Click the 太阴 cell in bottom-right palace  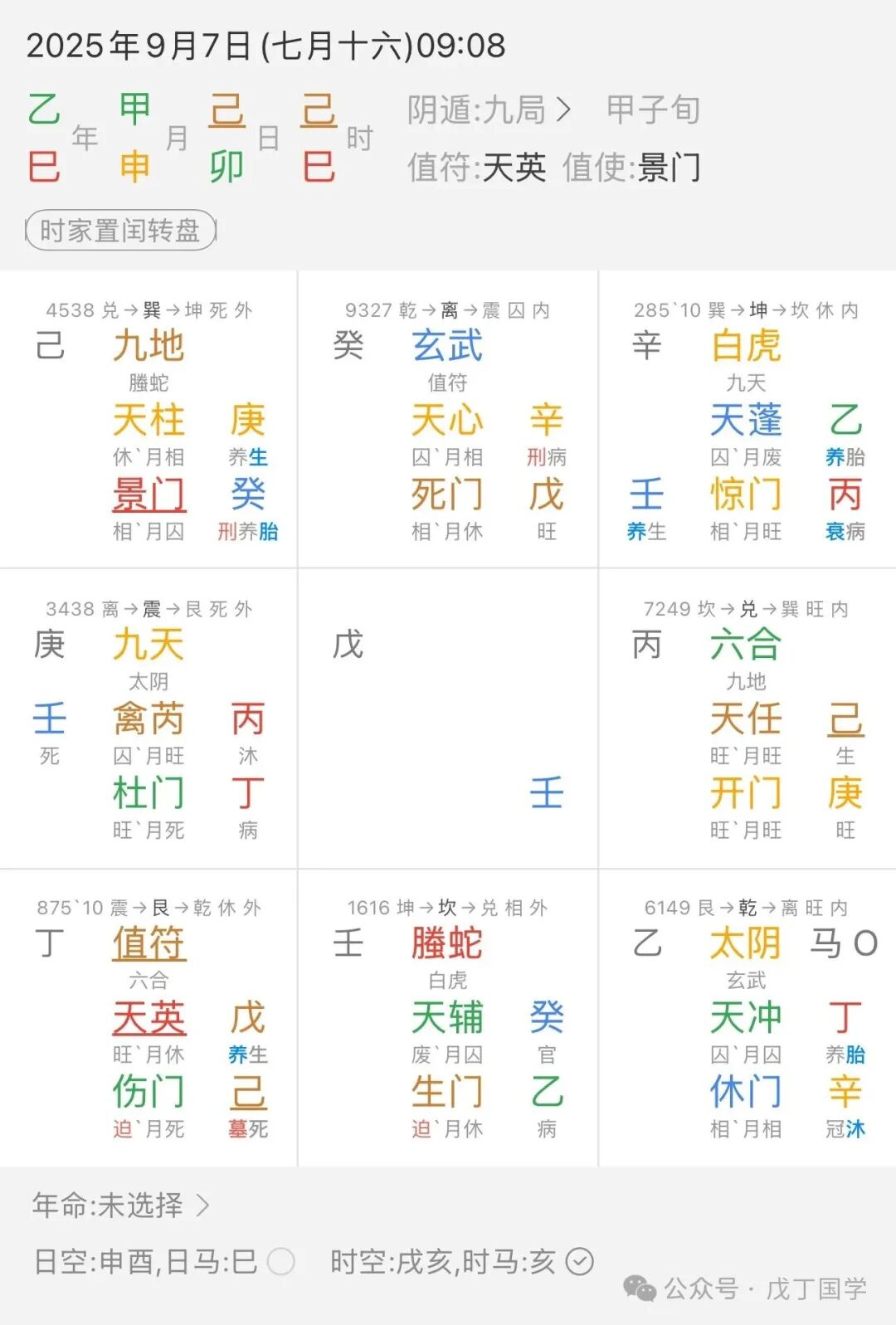coord(746,942)
